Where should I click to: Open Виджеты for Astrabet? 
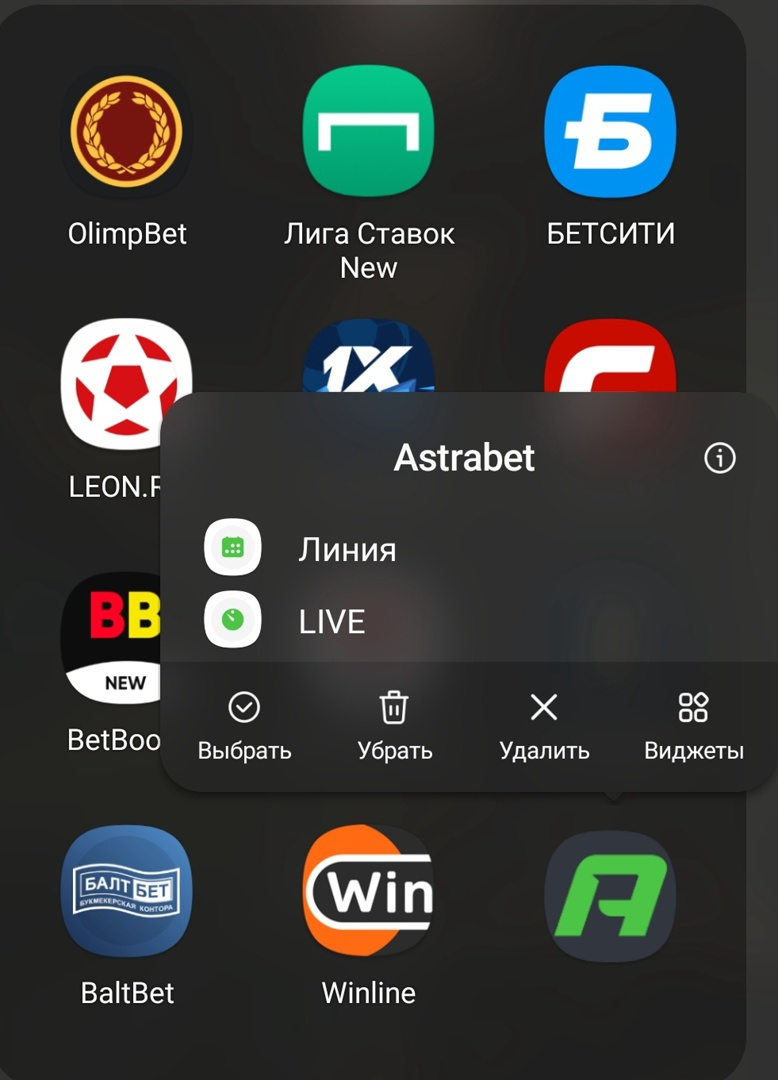tap(693, 727)
